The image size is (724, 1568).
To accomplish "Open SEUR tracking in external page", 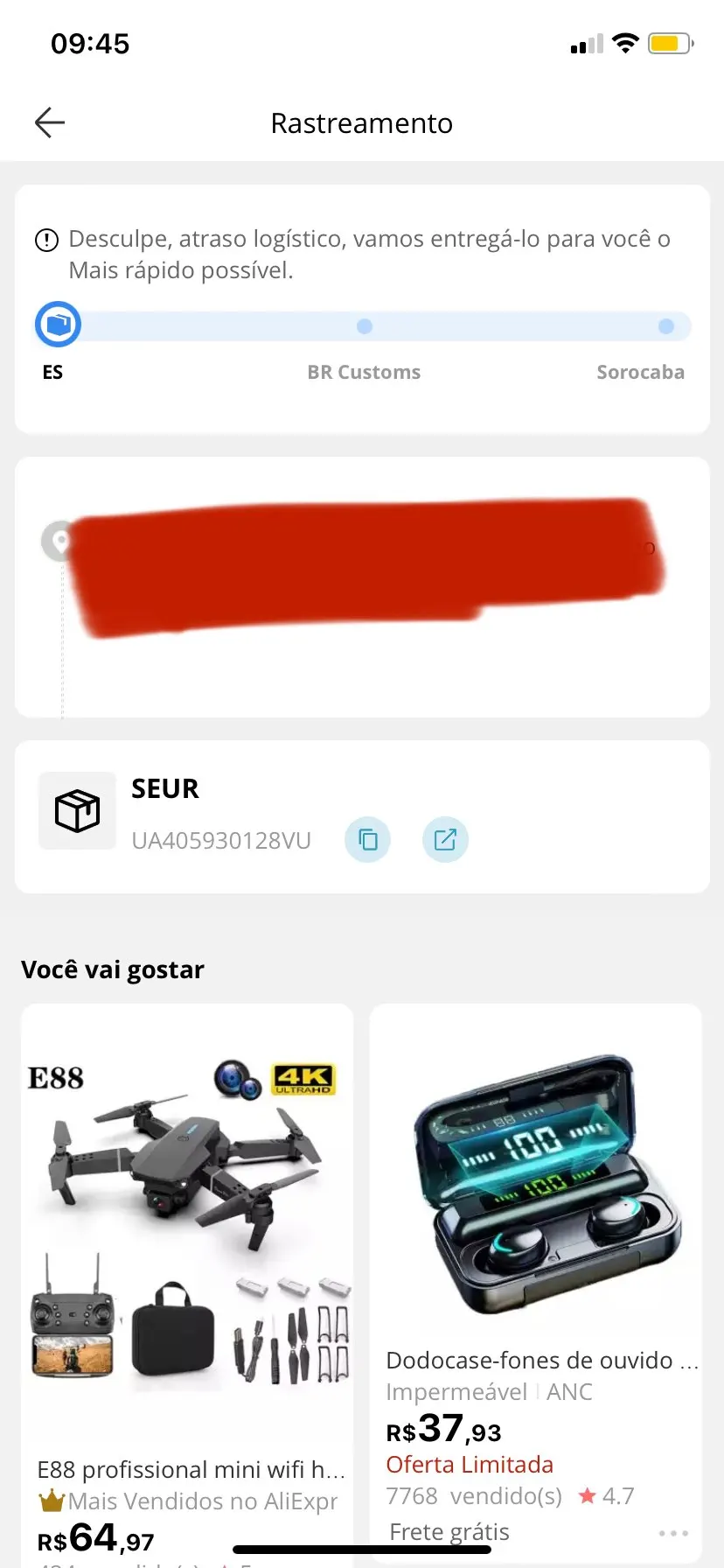I will pyautogui.click(x=445, y=840).
